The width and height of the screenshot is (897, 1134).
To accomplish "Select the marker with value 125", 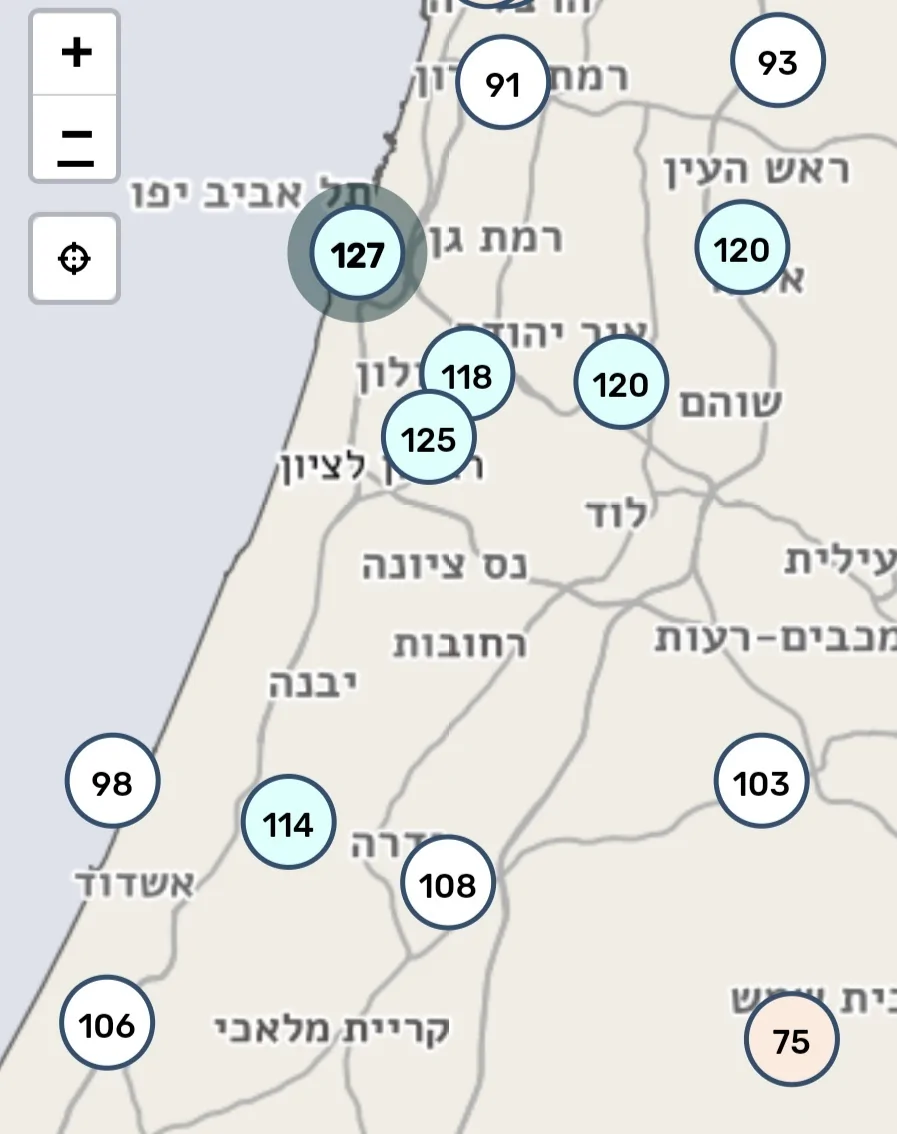I will [x=428, y=438].
